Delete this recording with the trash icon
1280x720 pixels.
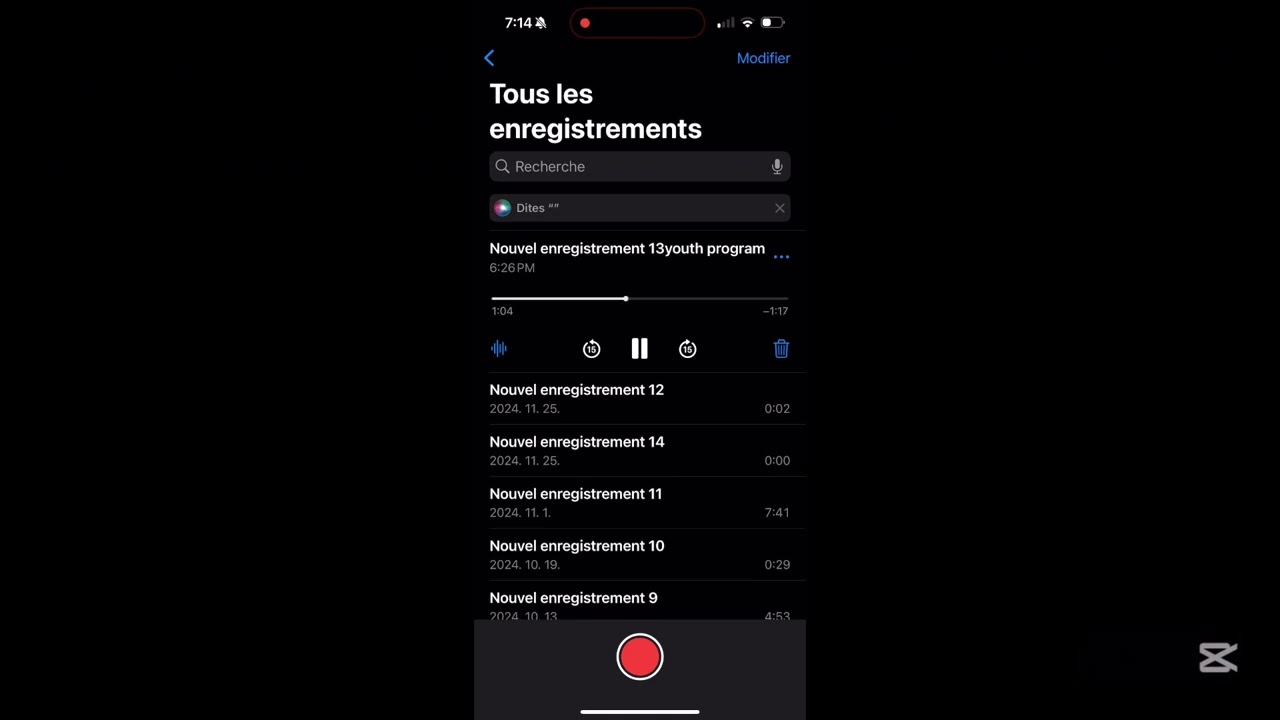tap(781, 348)
